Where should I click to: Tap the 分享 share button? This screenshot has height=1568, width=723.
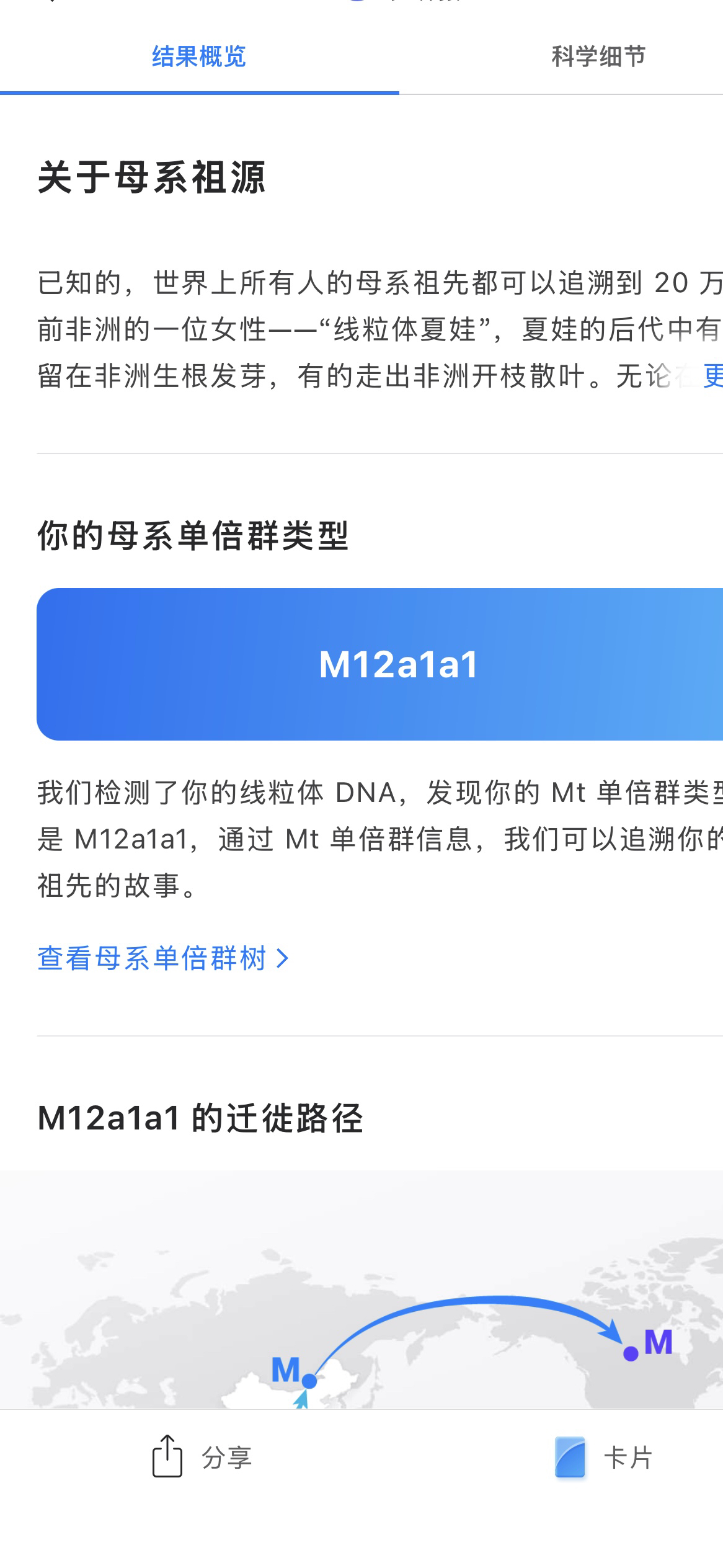point(202,1457)
